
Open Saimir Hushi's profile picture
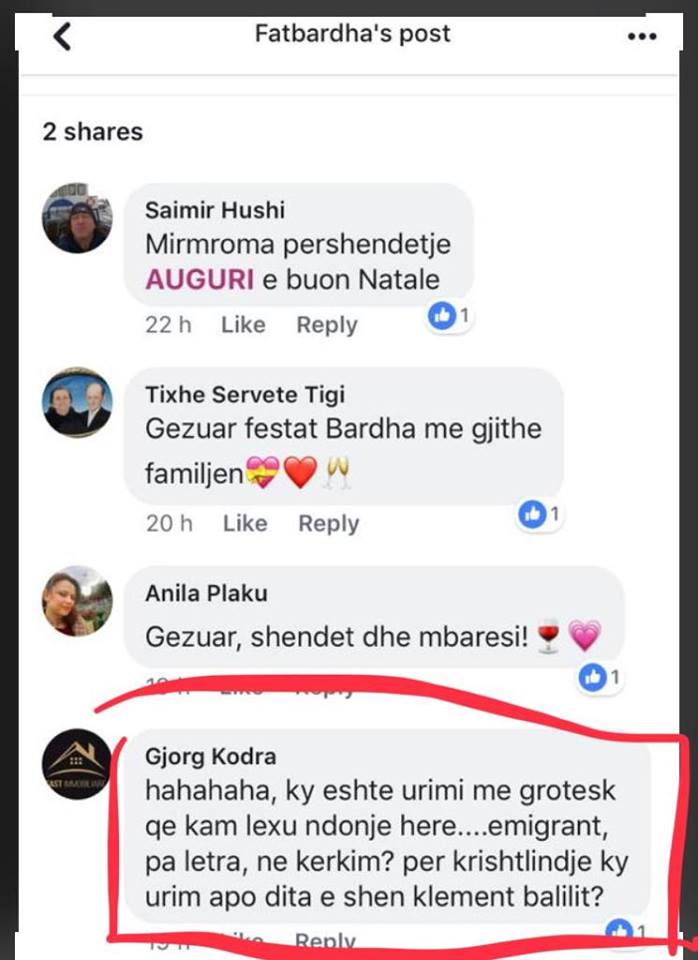(76, 219)
